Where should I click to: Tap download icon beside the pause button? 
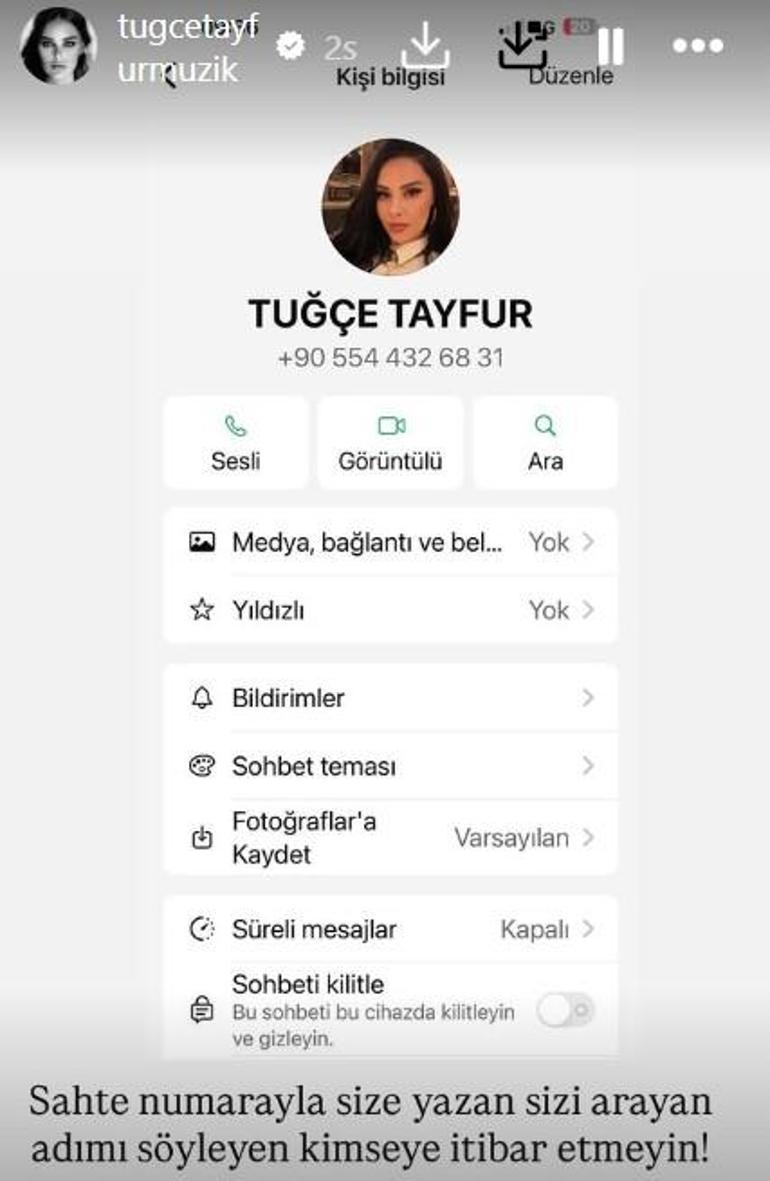pyautogui.click(x=523, y=46)
